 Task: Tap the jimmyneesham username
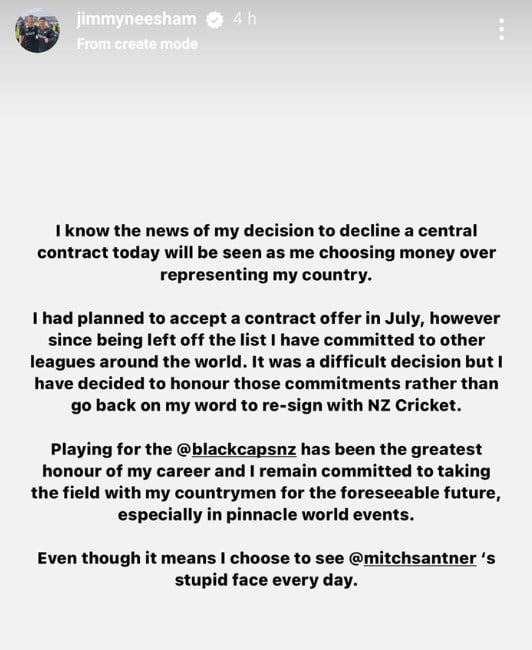click(x=136, y=19)
